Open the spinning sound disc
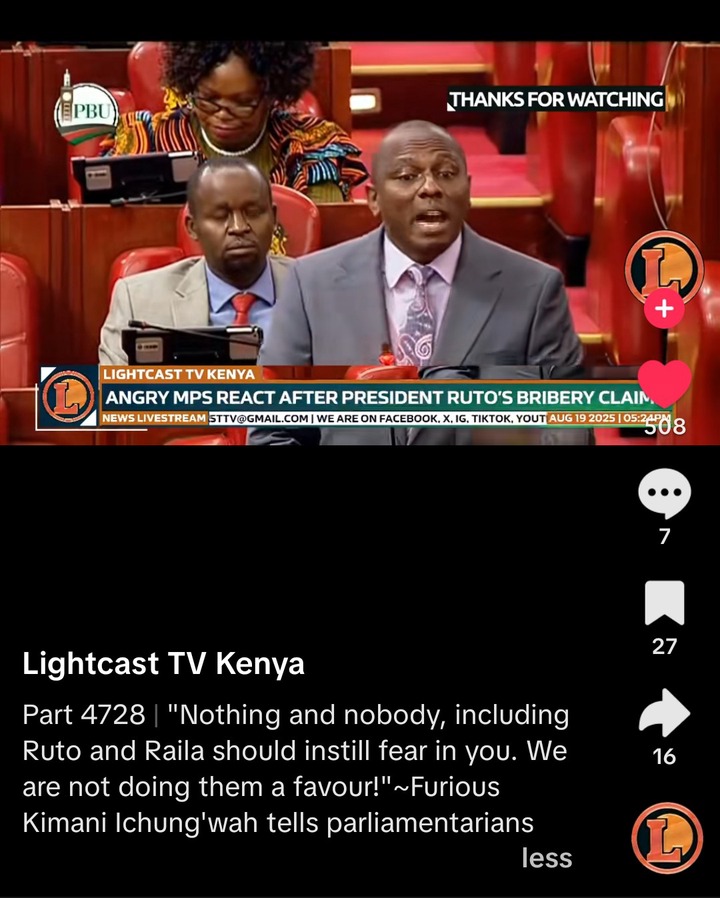This screenshot has height=898, width=720. (667, 838)
